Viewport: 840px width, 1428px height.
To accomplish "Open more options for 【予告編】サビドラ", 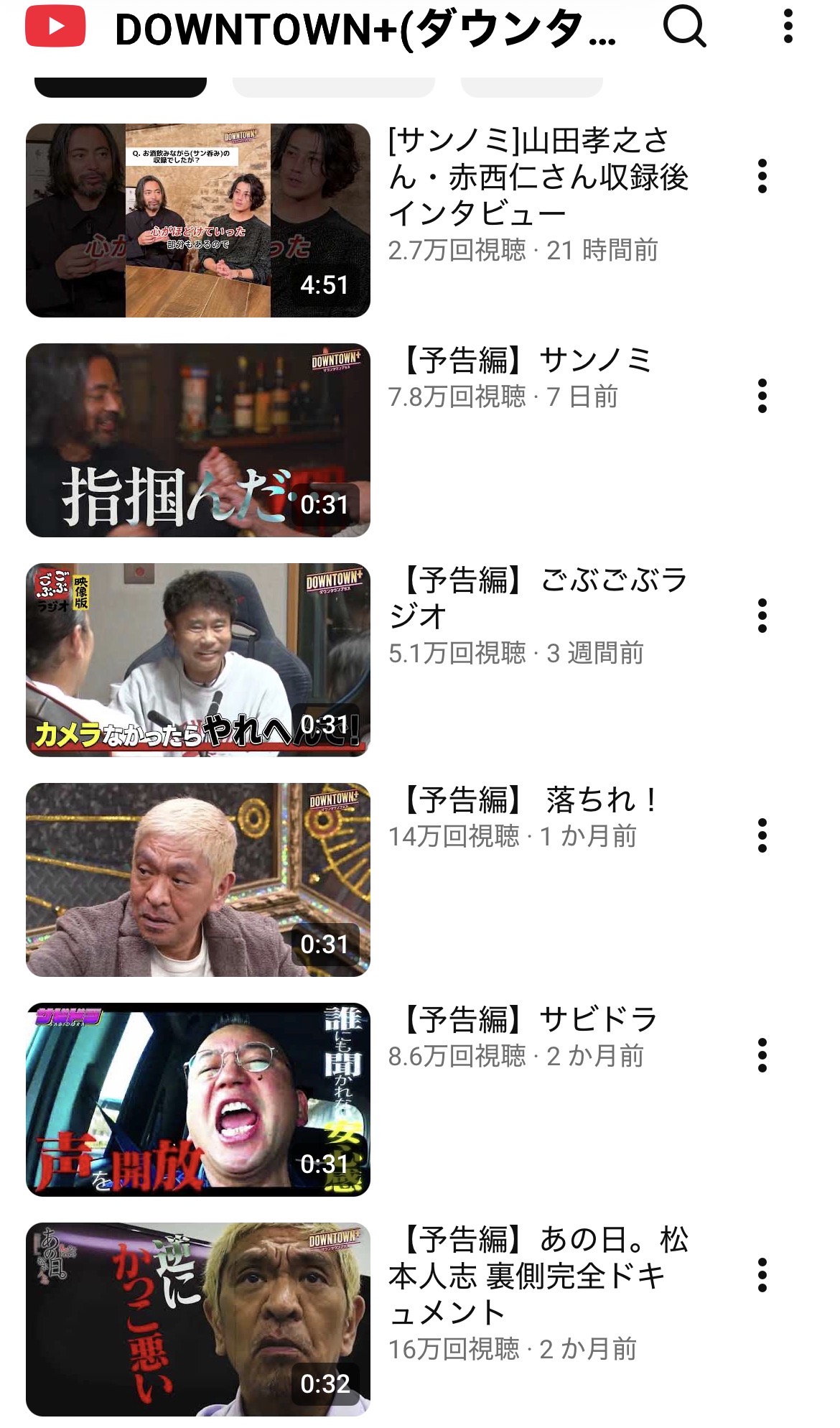I will coord(762,1056).
